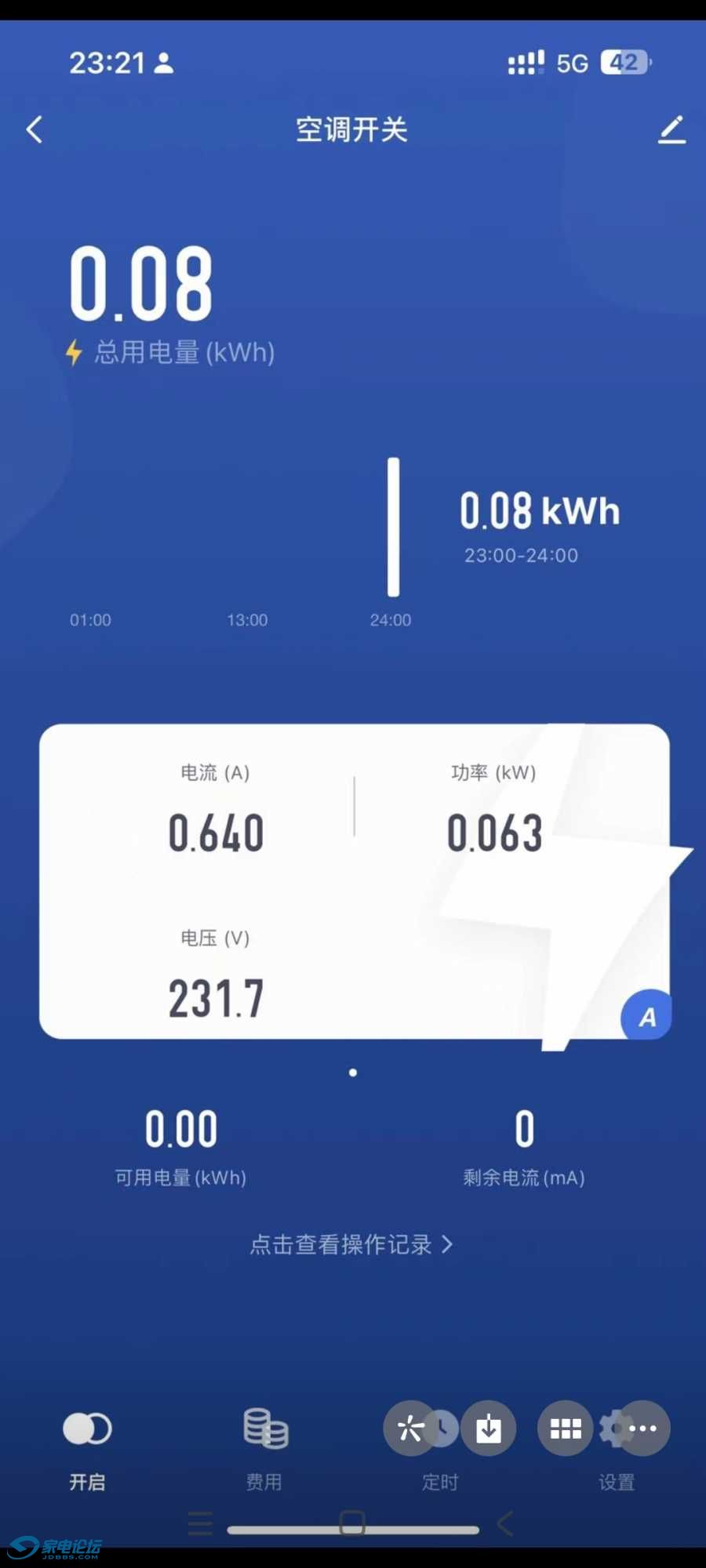Tap the pagination dot below the stats card
This screenshot has height=1568, width=706.
(x=352, y=1072)
